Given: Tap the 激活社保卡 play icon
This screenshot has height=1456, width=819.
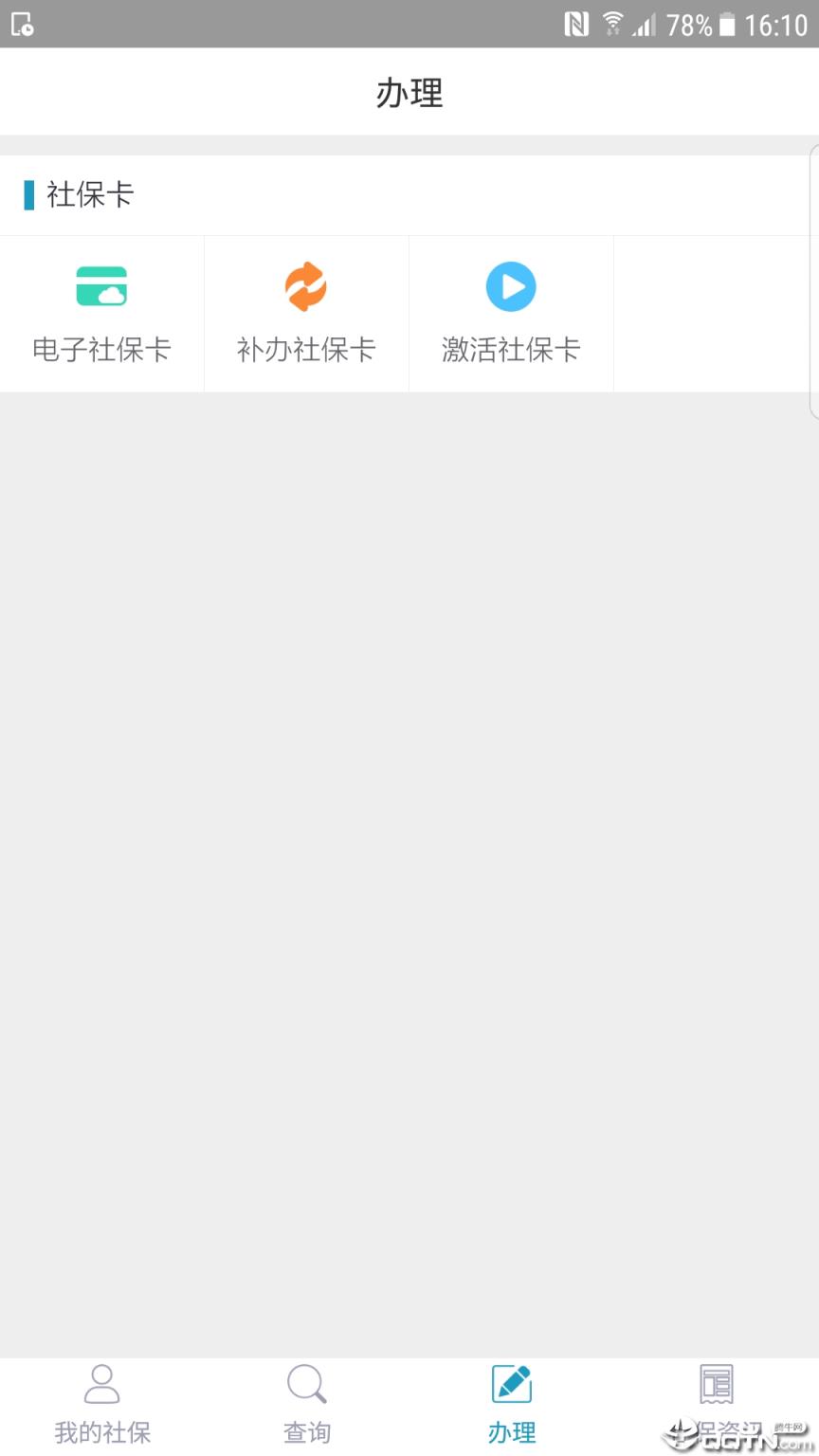Looking at the screenshot, I should point(511,286).
